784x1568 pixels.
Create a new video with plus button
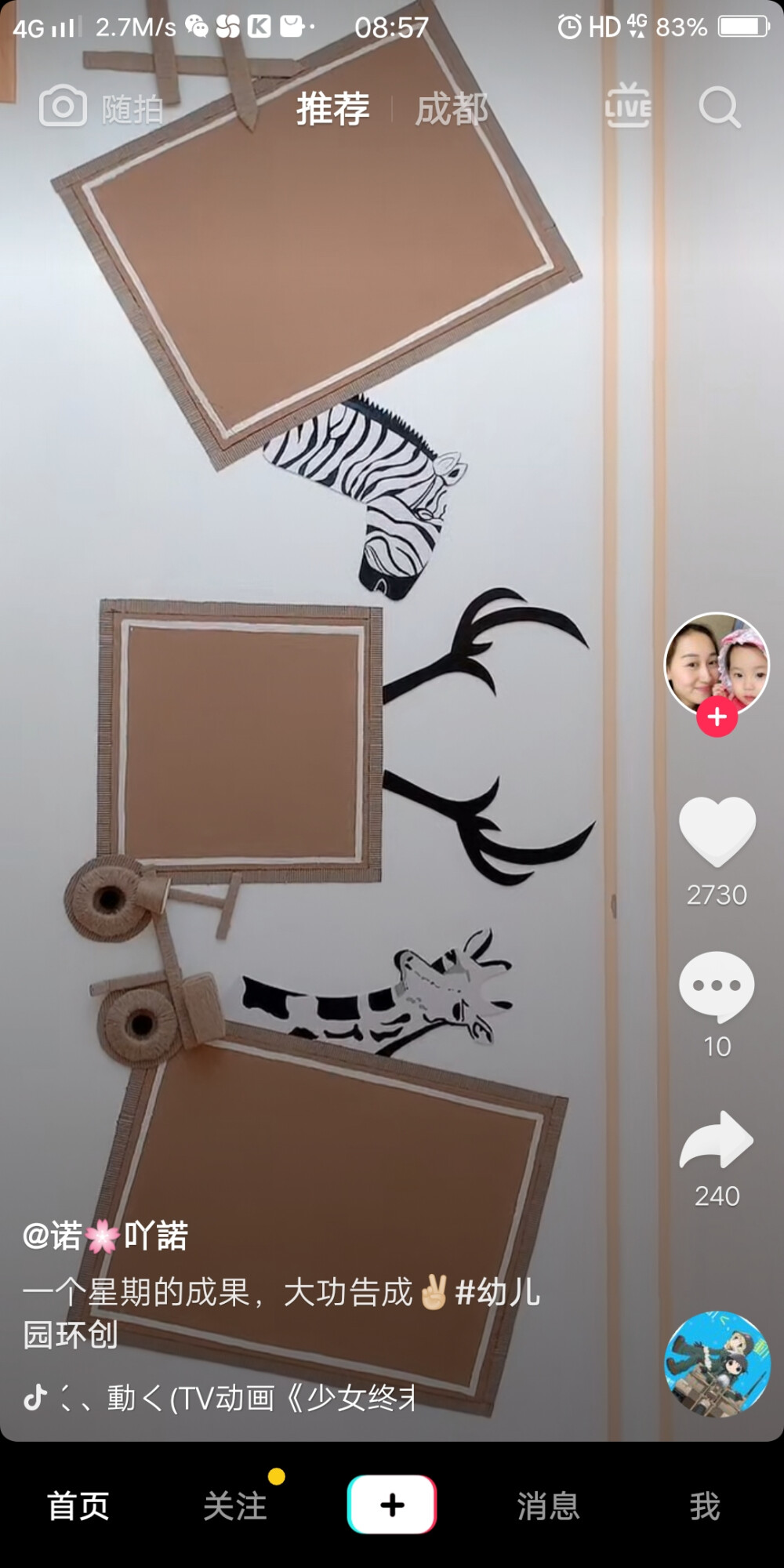[x=392, y=1504]
